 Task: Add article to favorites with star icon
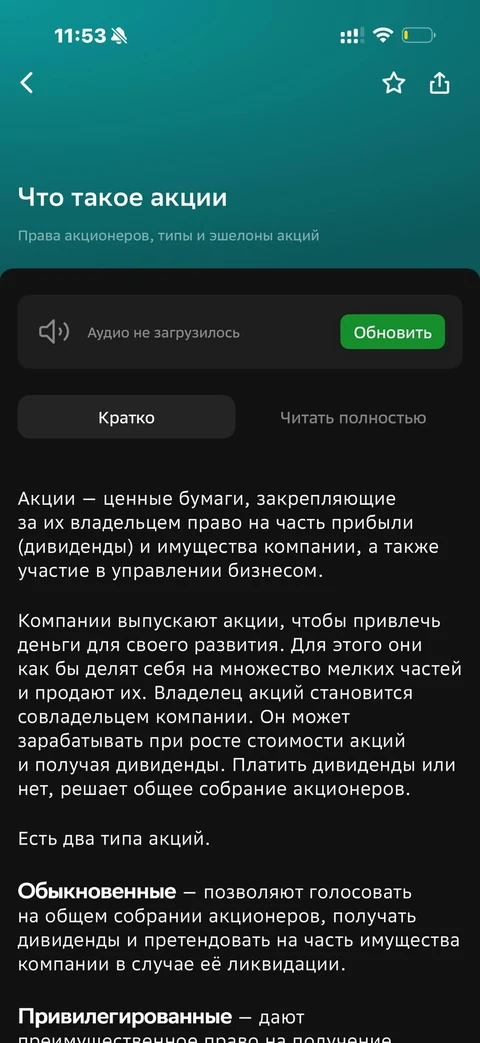(x=394, y=83)
